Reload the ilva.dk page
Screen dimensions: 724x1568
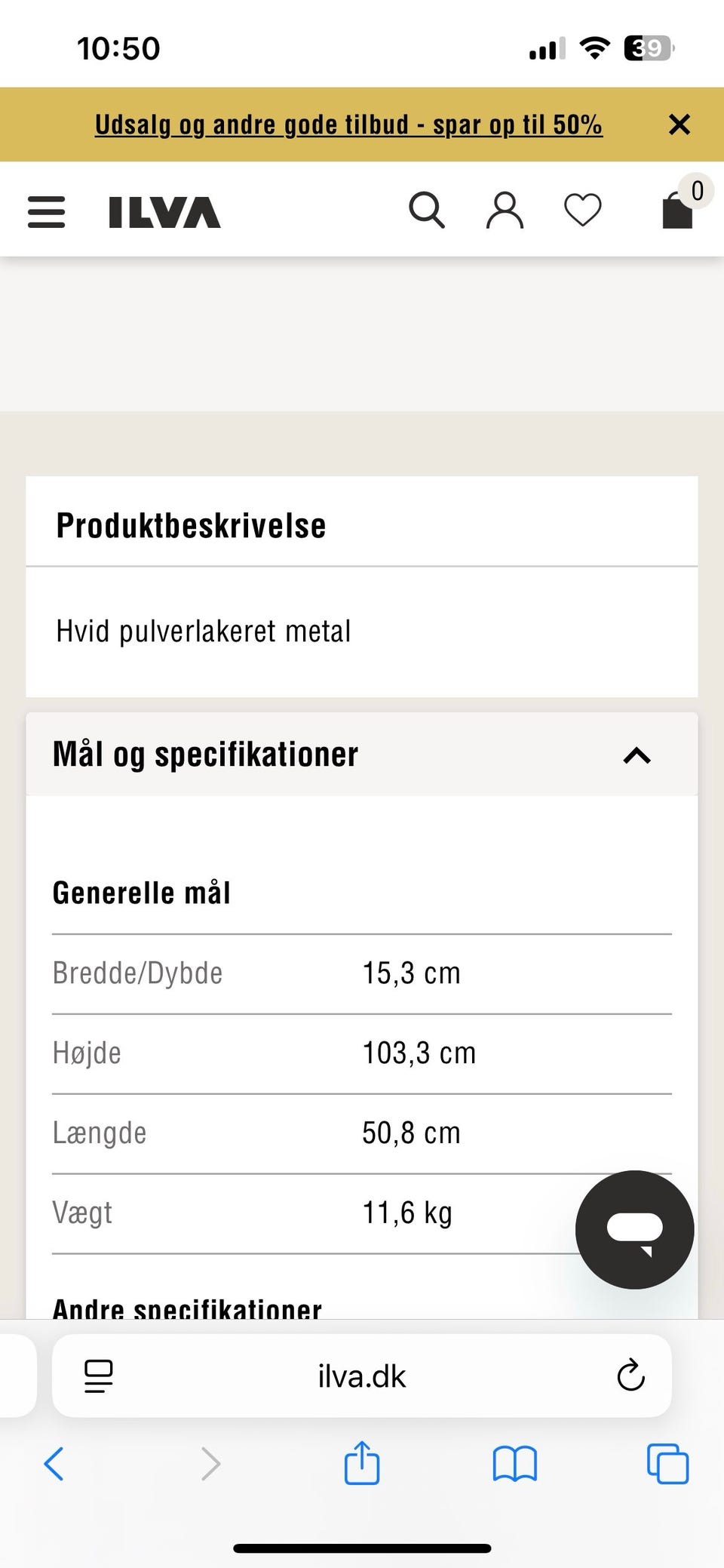click(630, 1376)
